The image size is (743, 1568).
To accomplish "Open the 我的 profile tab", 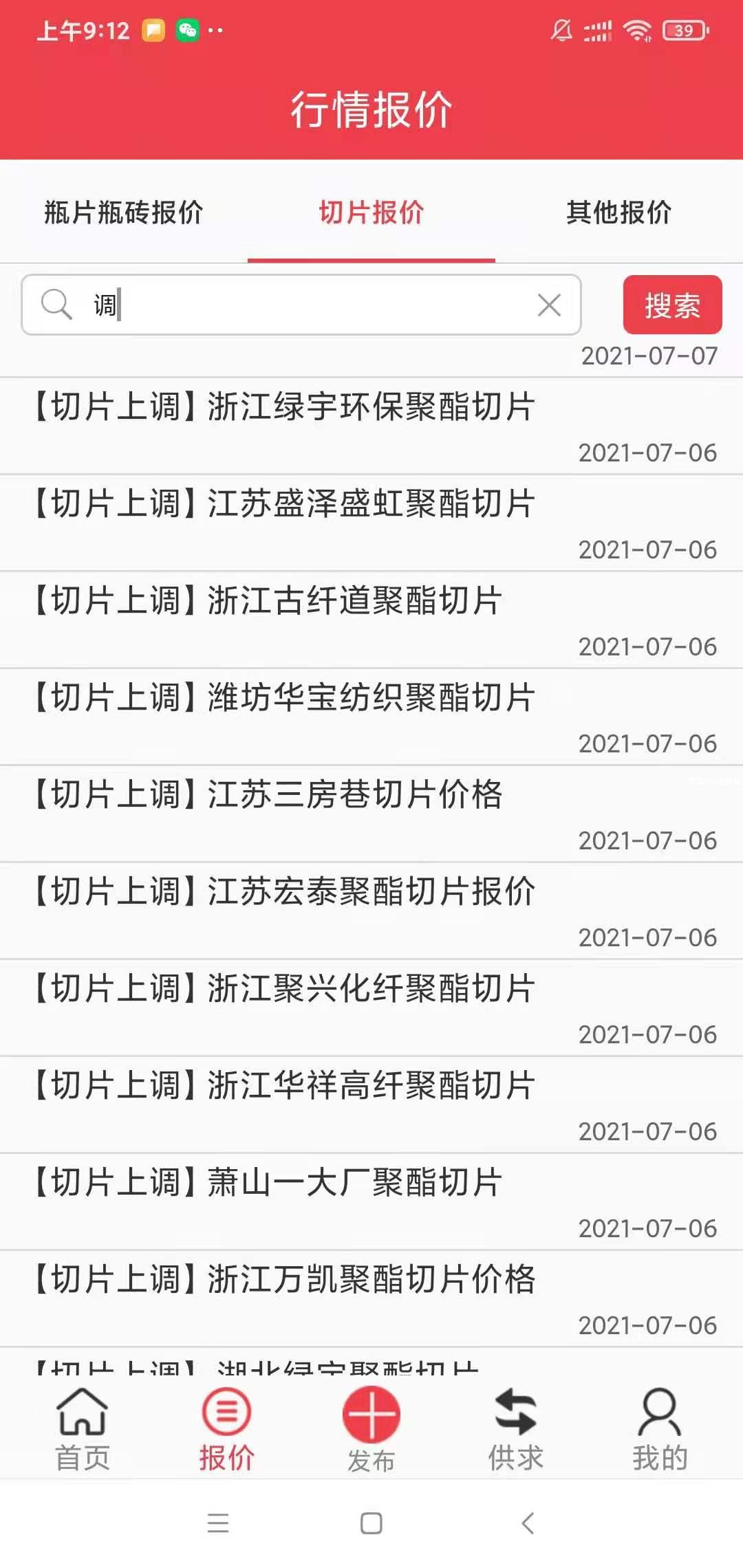I will (660, 1429).
